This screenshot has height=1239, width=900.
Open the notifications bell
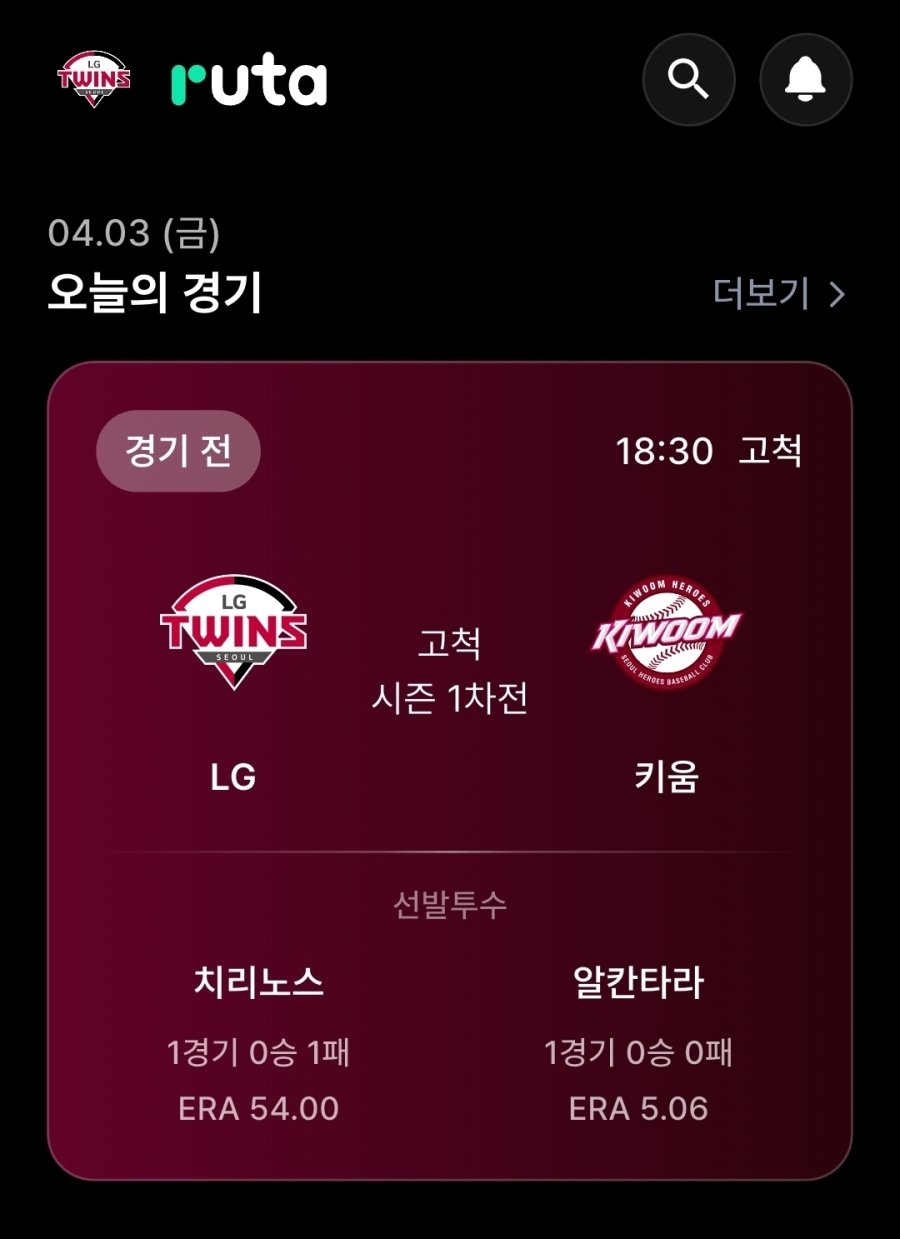coord(806,78)
